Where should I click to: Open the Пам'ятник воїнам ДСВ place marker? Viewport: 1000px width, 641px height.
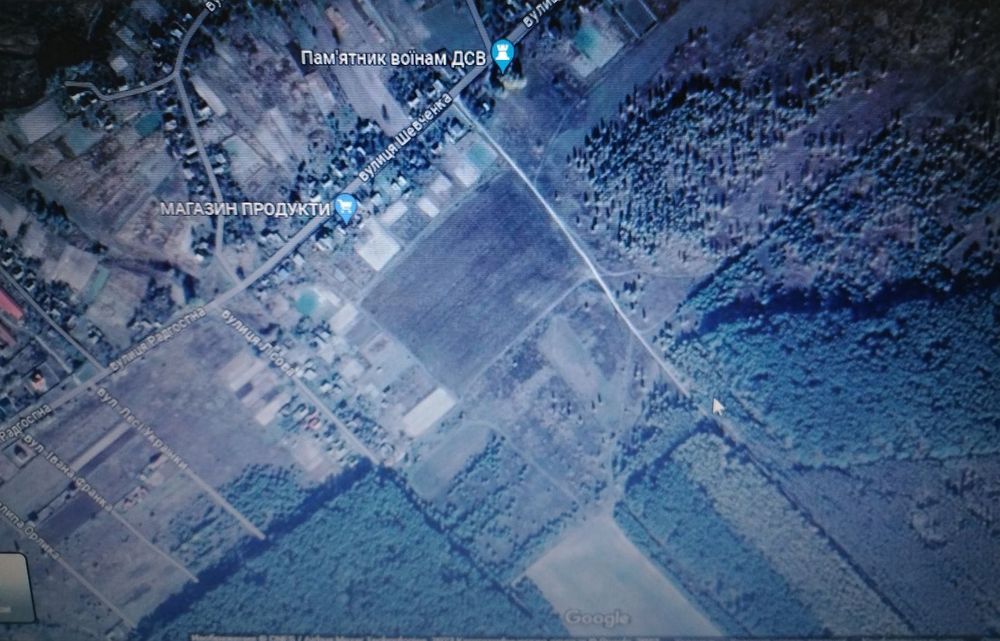pyautogui.click(x=504, y=50)
